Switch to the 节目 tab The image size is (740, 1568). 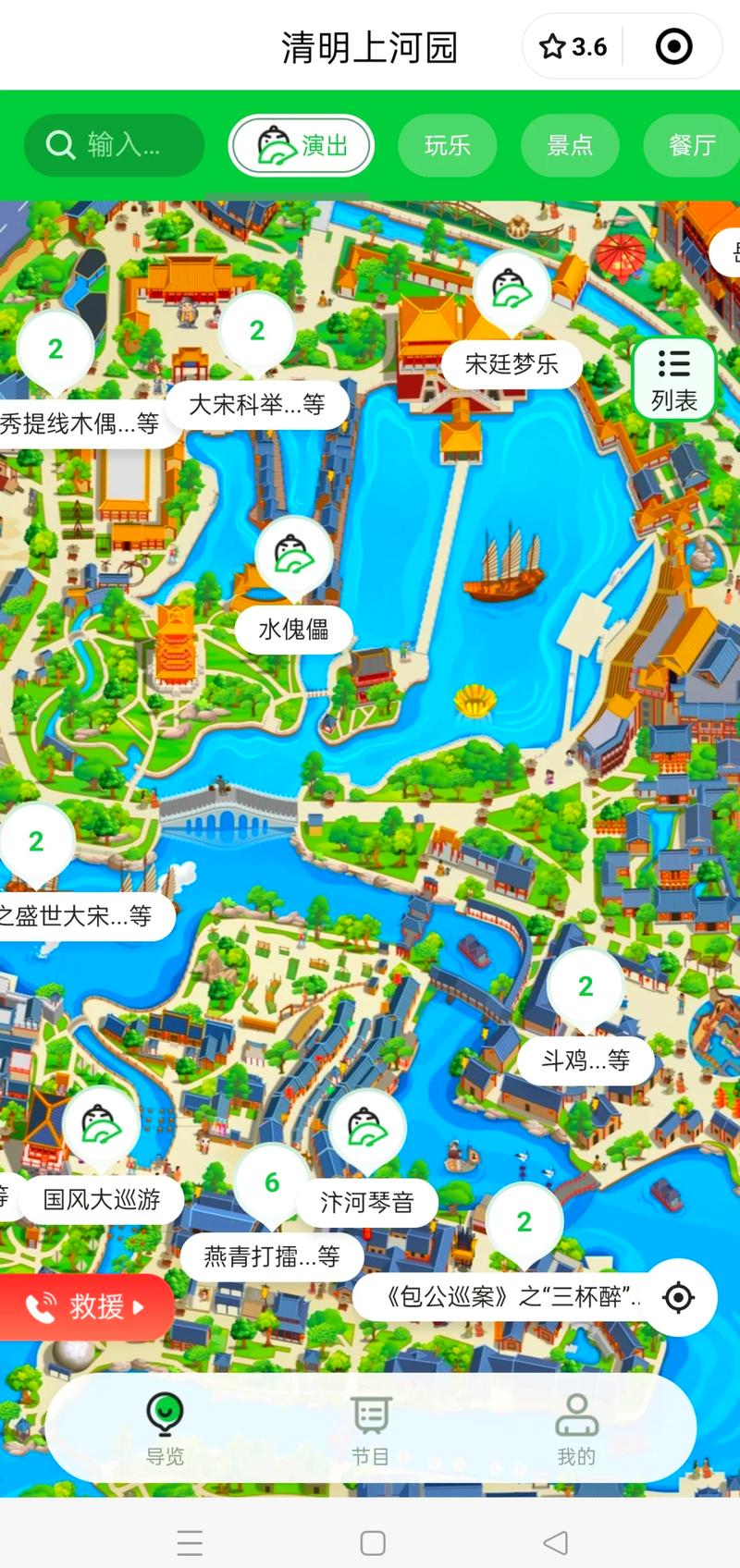370,1412
